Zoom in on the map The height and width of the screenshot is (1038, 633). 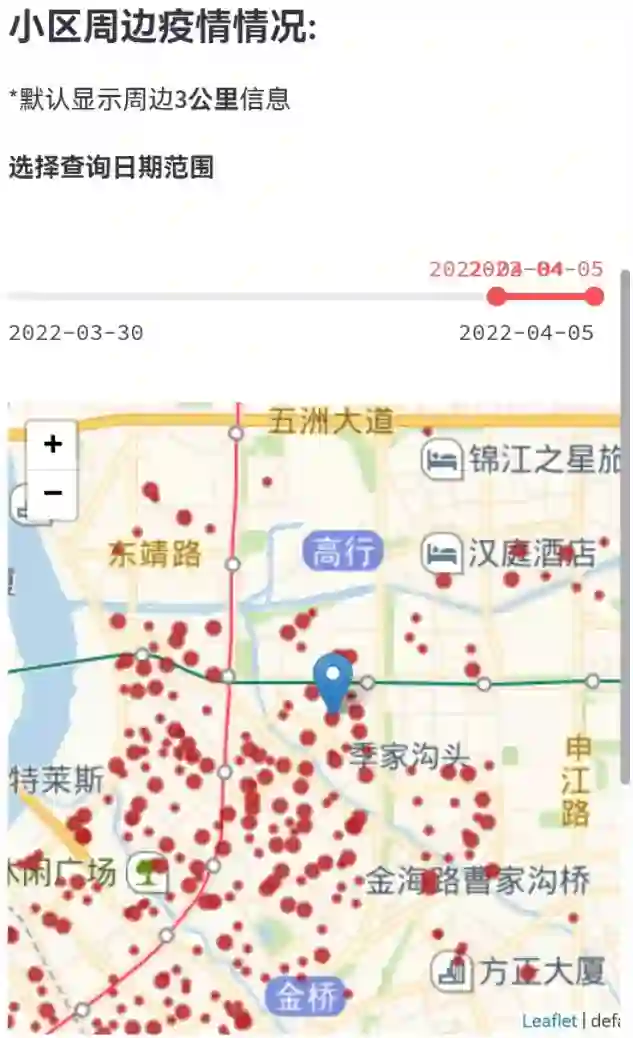(x=53, y=444)
